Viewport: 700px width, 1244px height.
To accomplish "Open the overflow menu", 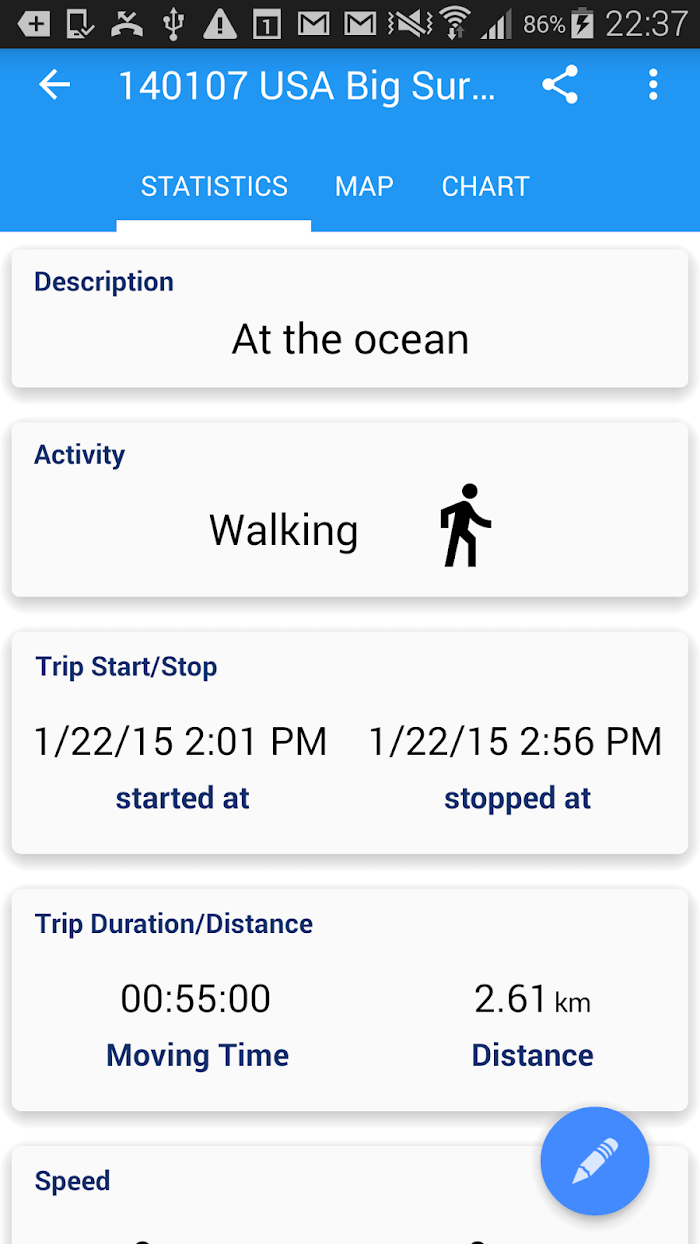I will pos(653,85).
